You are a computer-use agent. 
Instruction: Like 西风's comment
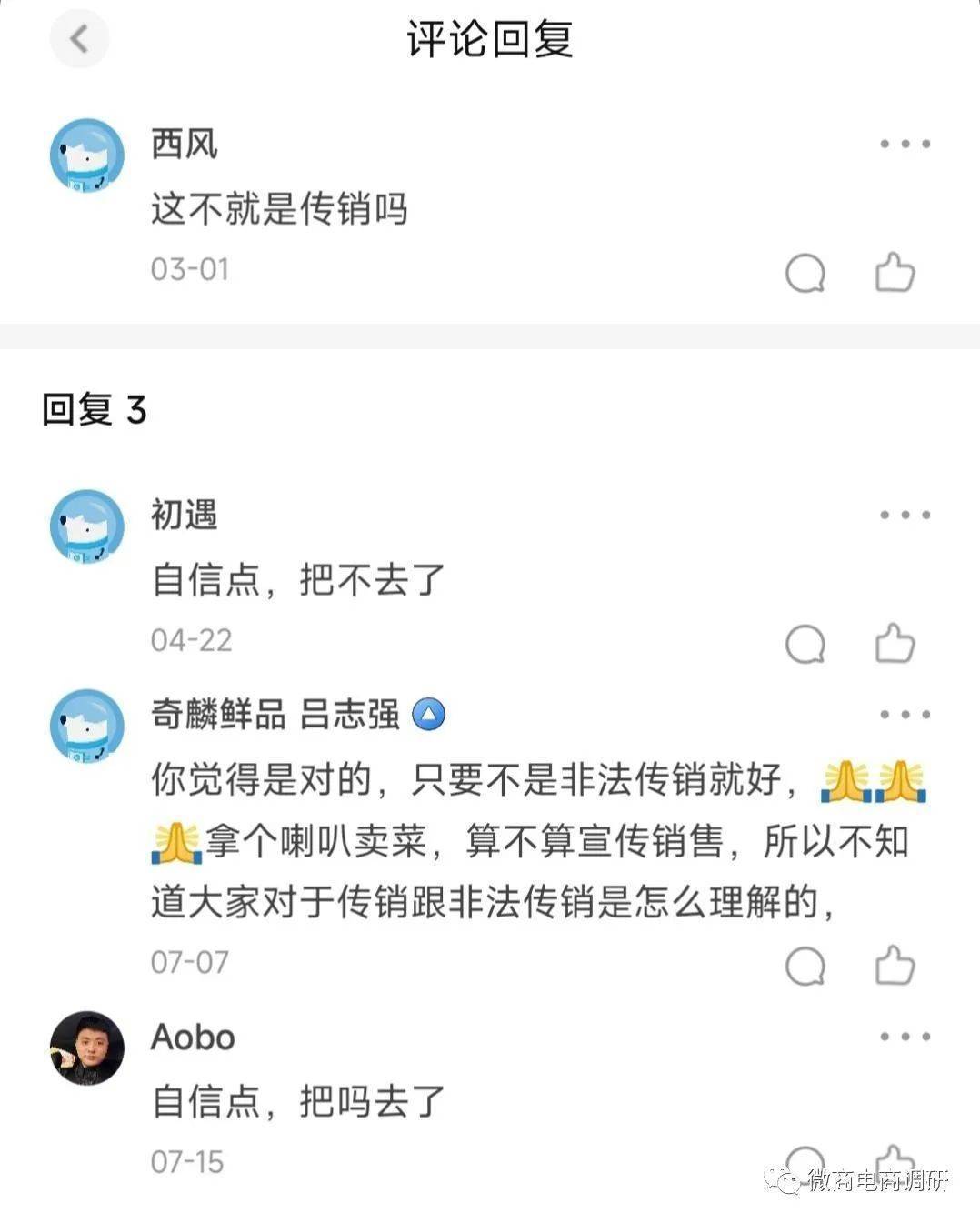point(895,272)
